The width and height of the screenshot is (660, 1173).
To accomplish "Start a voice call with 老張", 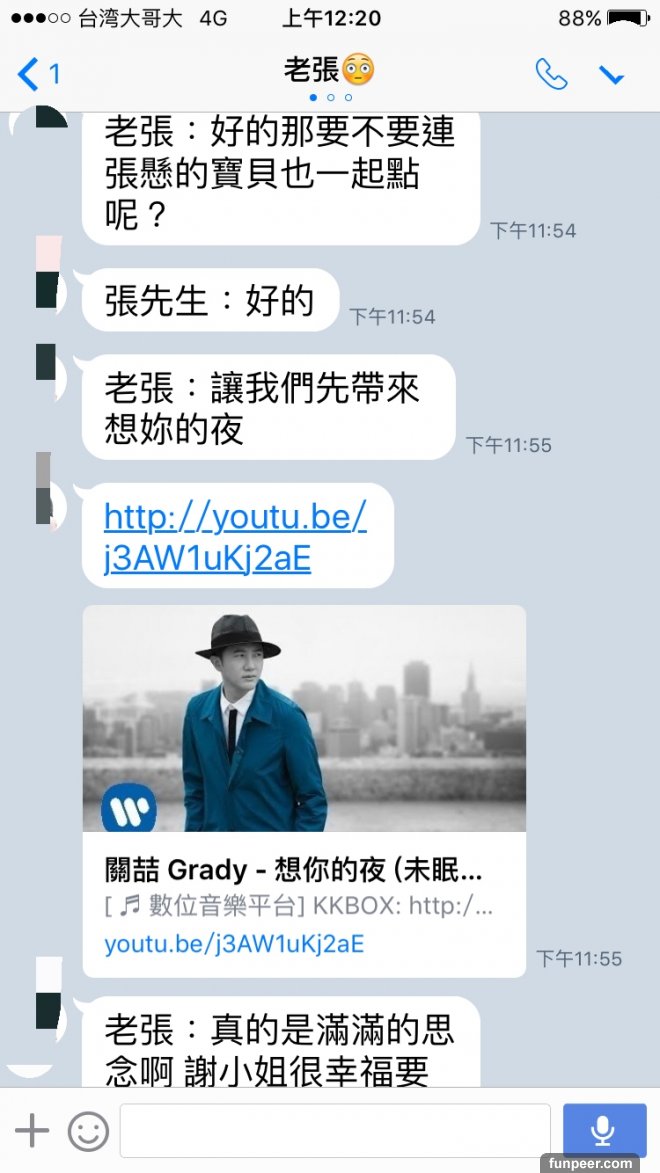I will (551, 74).
